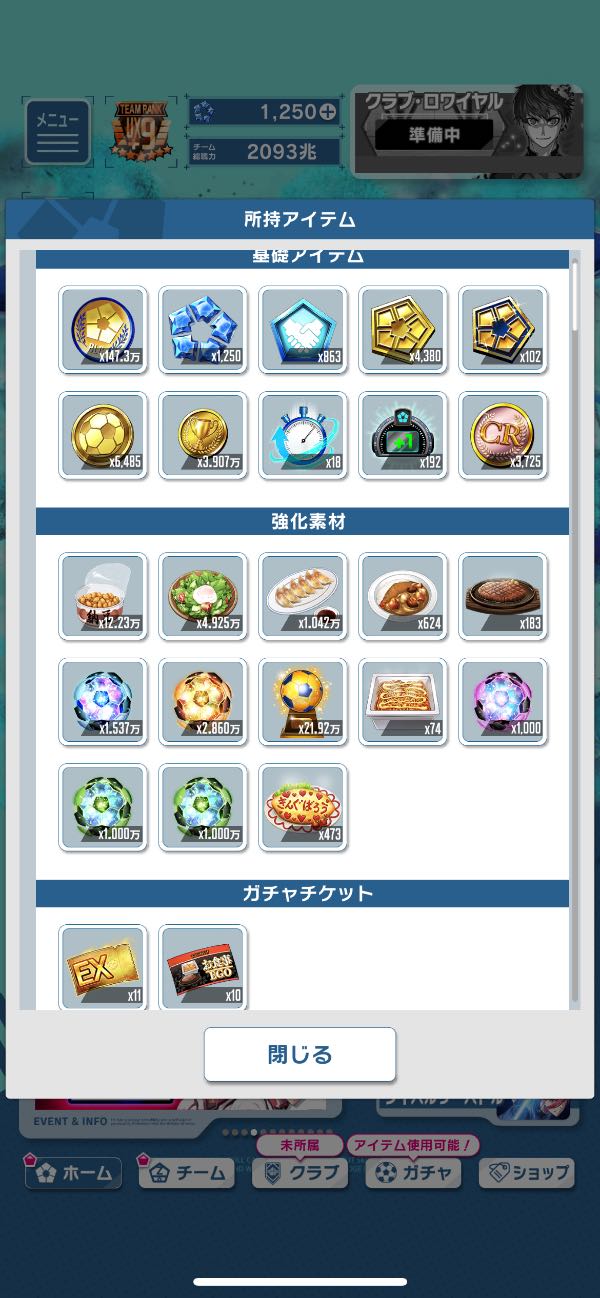Open the trophy medal item x3.907万
This screenshot has height=1298, width=600.
[x=203, y=435]
